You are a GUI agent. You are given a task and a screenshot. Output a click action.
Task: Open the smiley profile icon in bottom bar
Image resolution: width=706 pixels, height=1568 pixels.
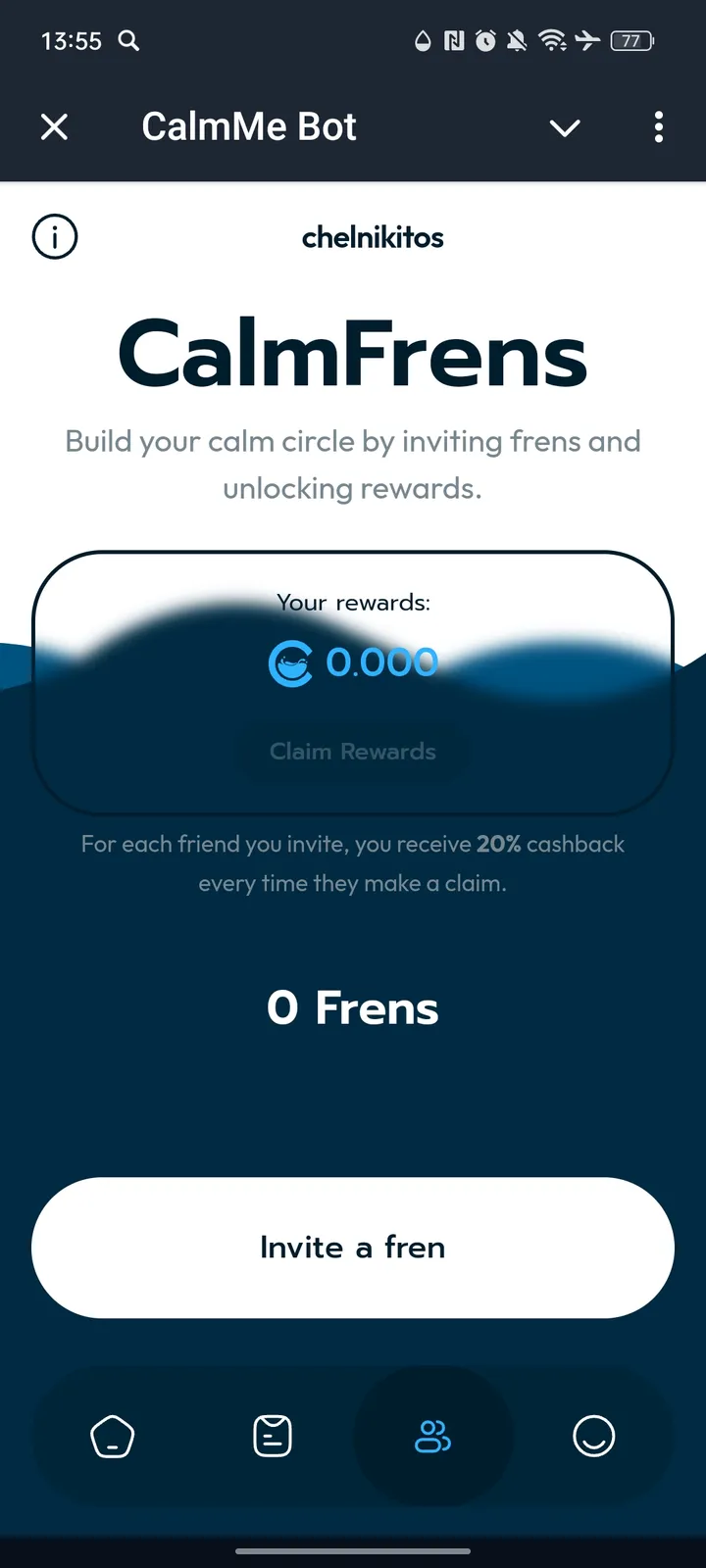point(593,1436)
